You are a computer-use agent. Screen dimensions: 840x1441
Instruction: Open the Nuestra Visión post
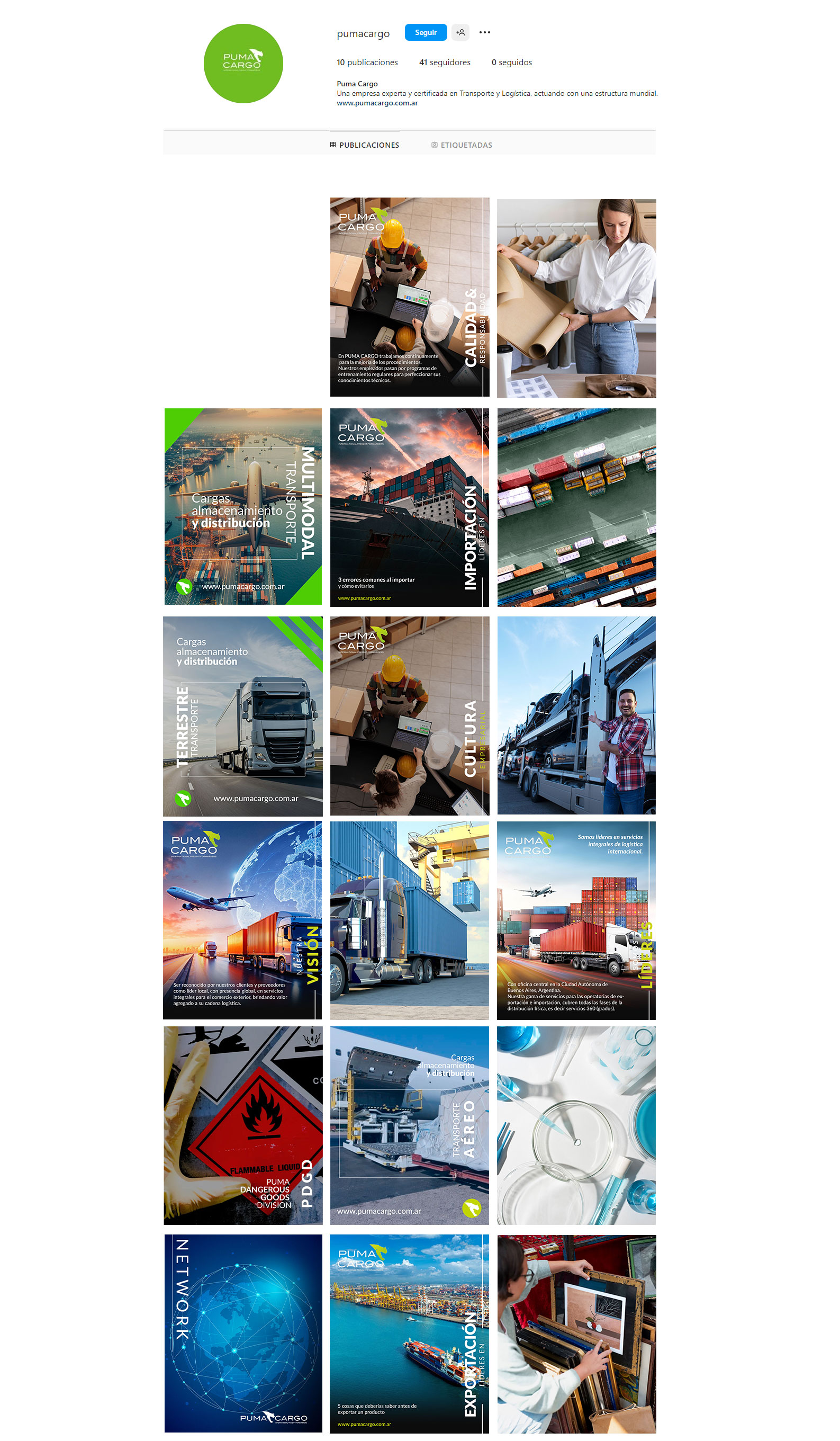click(x=243, y=920)
